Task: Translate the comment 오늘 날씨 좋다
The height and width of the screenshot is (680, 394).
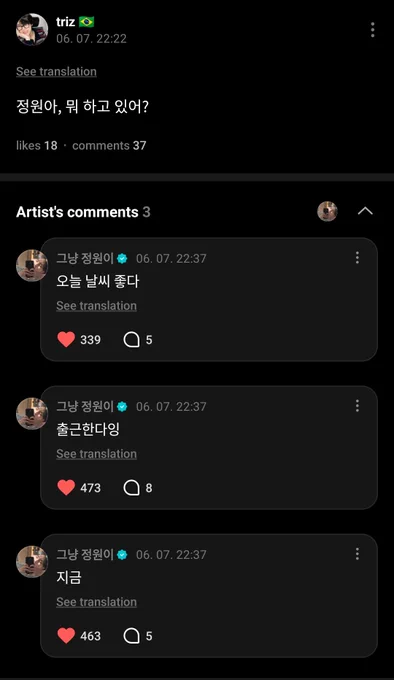Action: [96, 306]
